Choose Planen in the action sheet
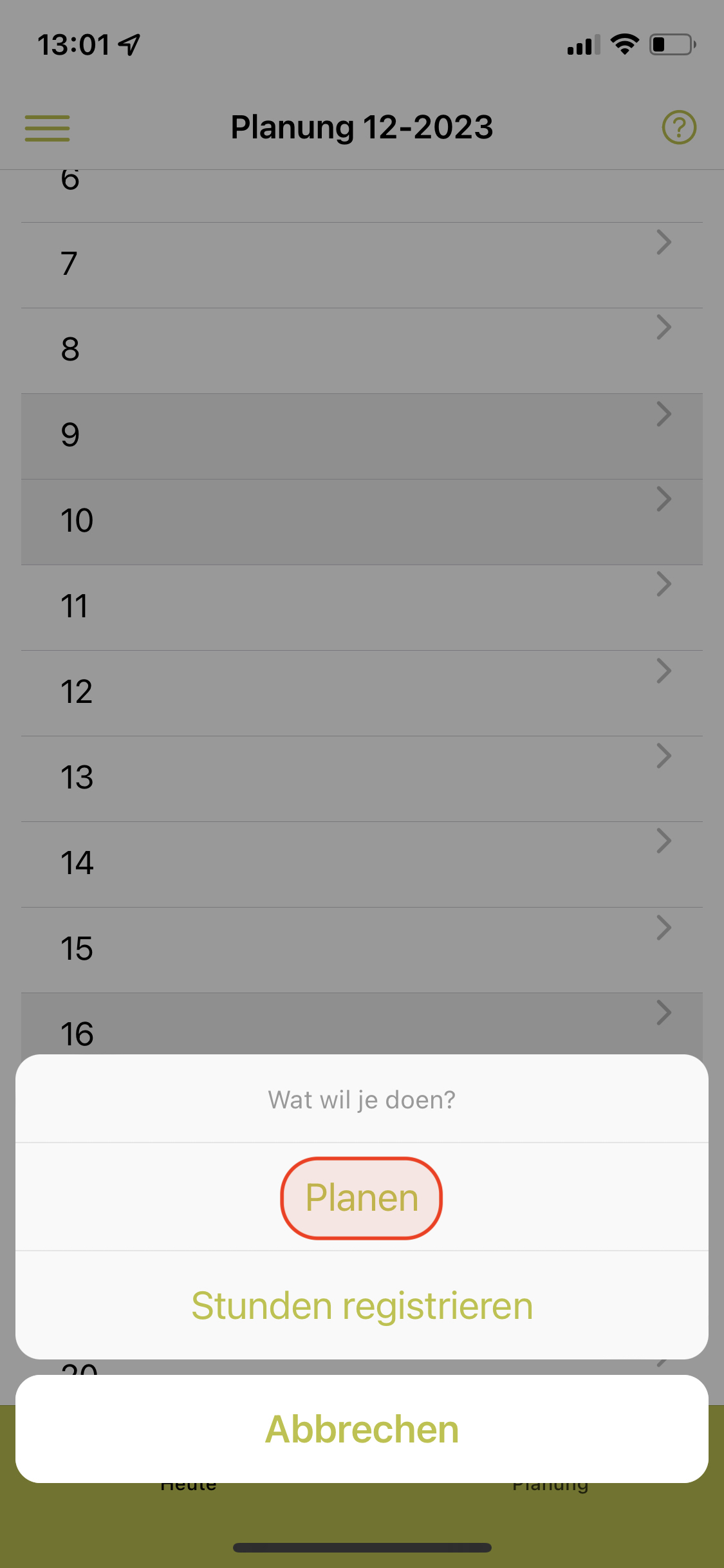This screenshot has width=724, height=1568. (362, 1197)
